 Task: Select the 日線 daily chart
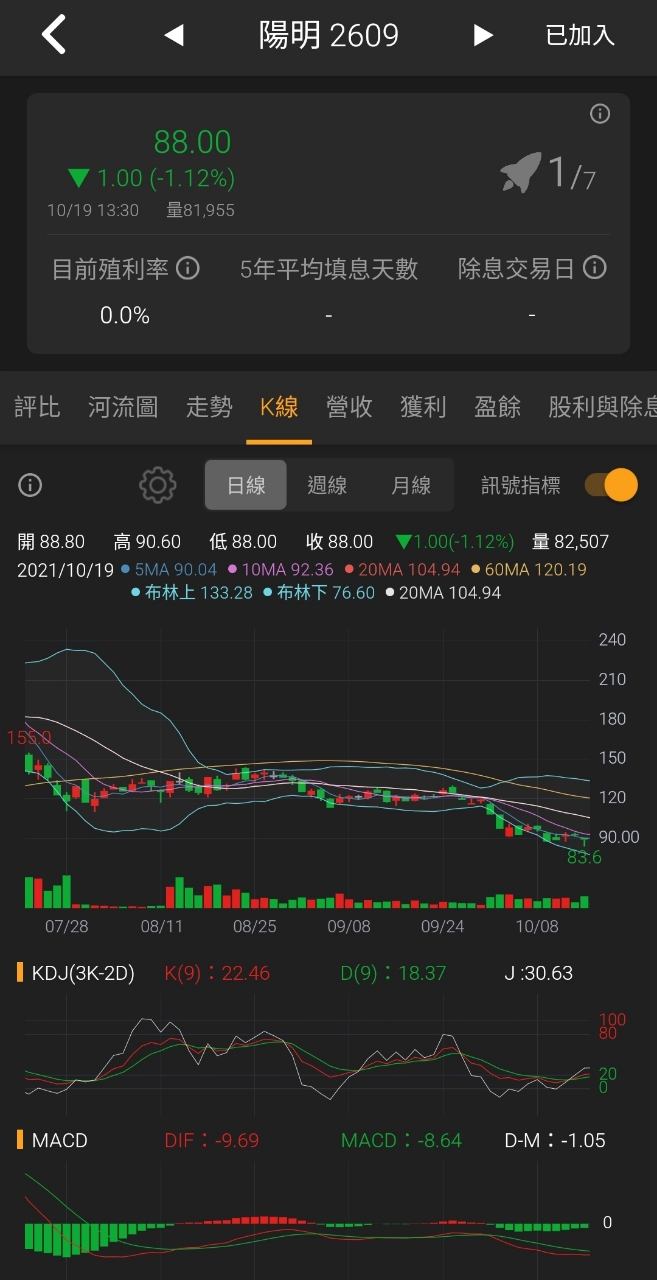click(x=246, y=485)
